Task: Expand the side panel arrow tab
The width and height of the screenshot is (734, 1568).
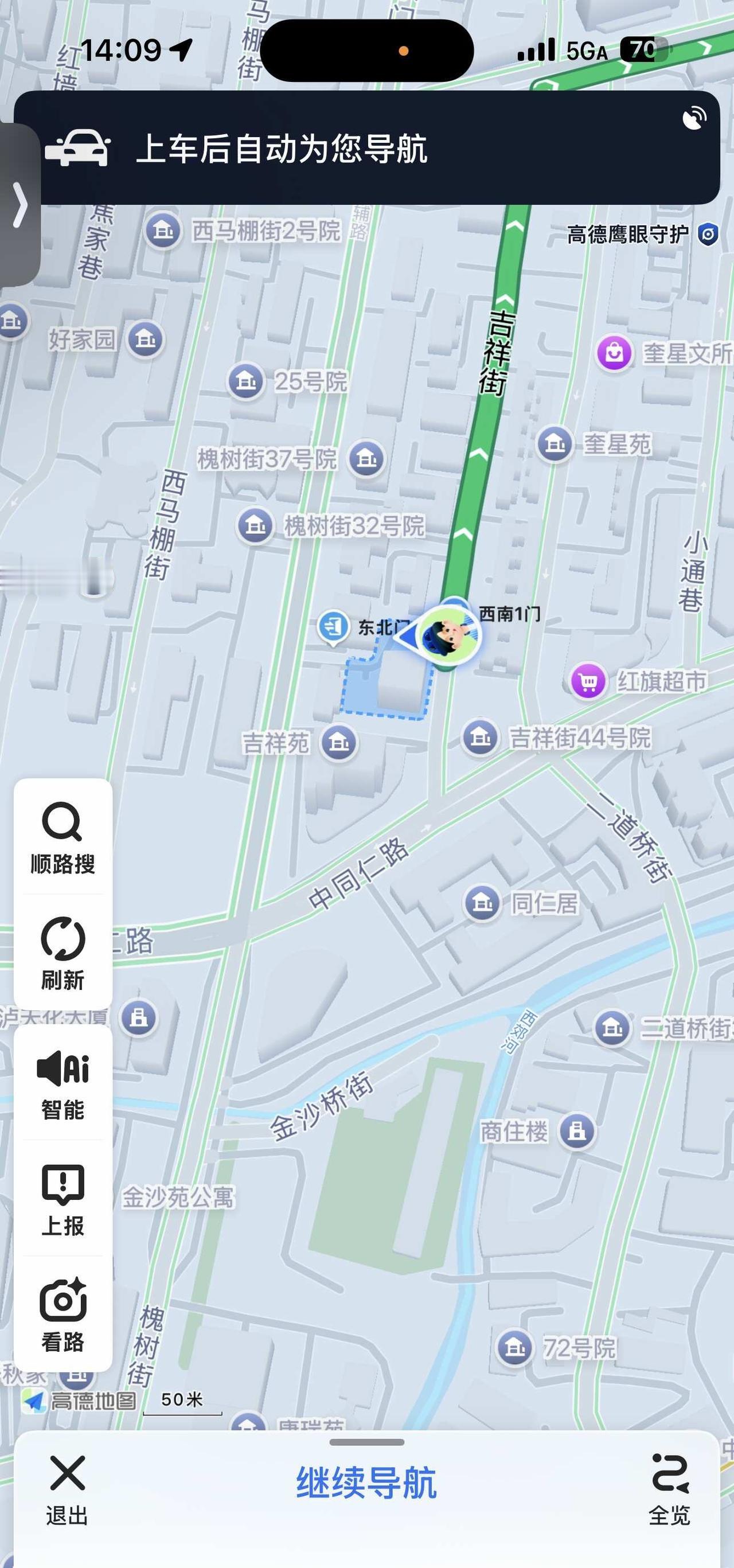Action: click(x=19, y=205)
